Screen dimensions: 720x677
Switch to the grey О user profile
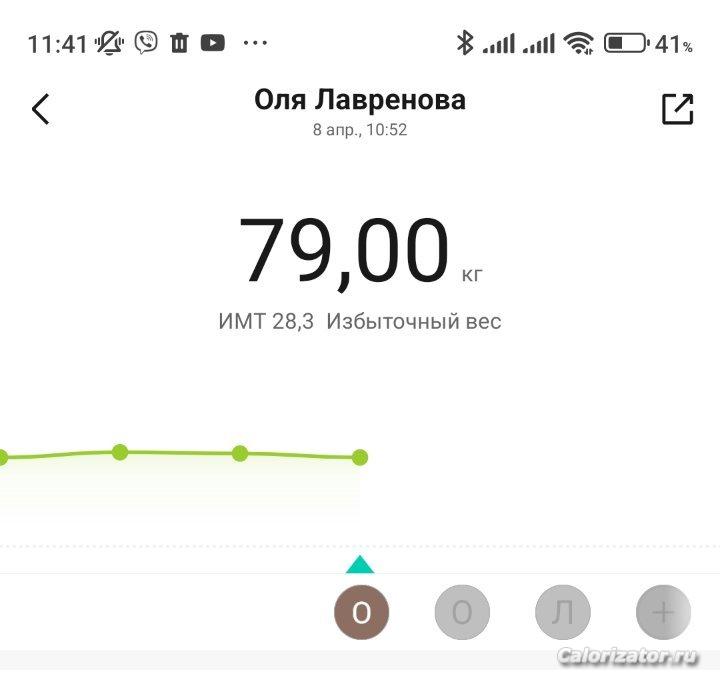[x=462, y=612]
